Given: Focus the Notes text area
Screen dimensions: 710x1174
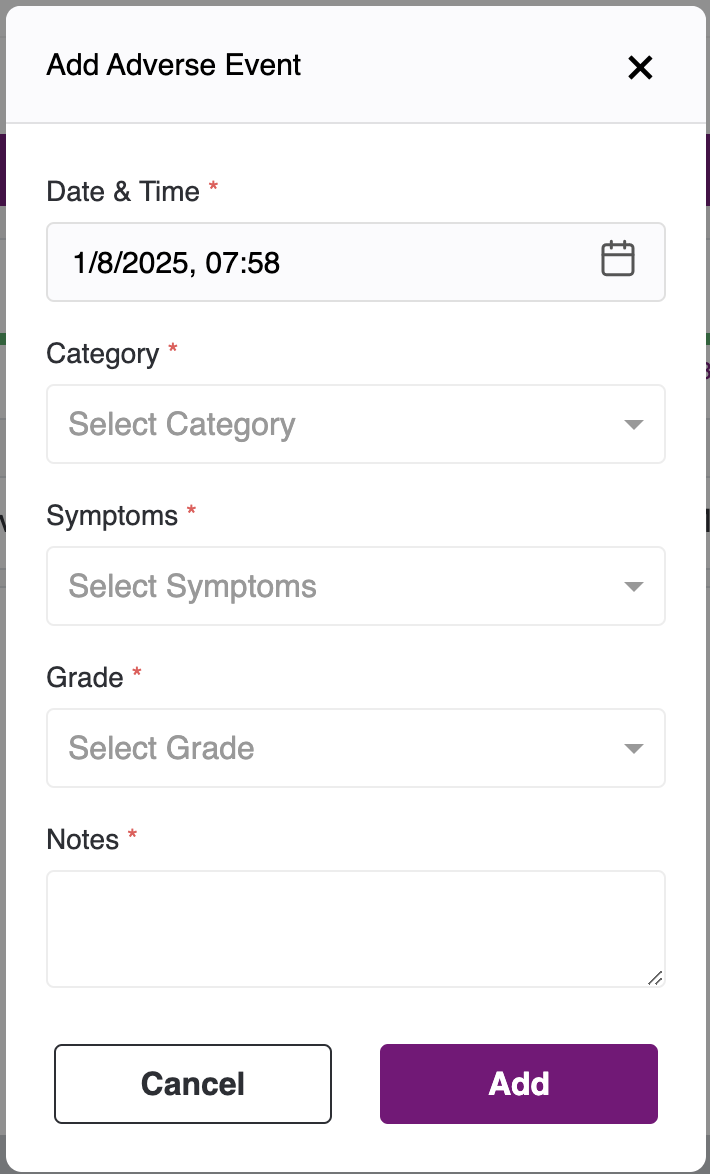Looking at the screenshot, I should [355, 928].
